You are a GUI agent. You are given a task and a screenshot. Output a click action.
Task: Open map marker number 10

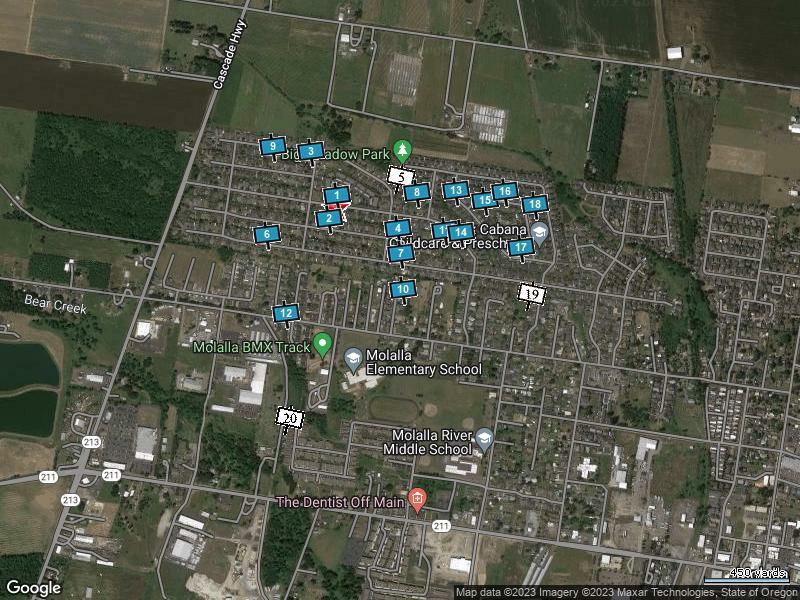click(x=402, y=290)
